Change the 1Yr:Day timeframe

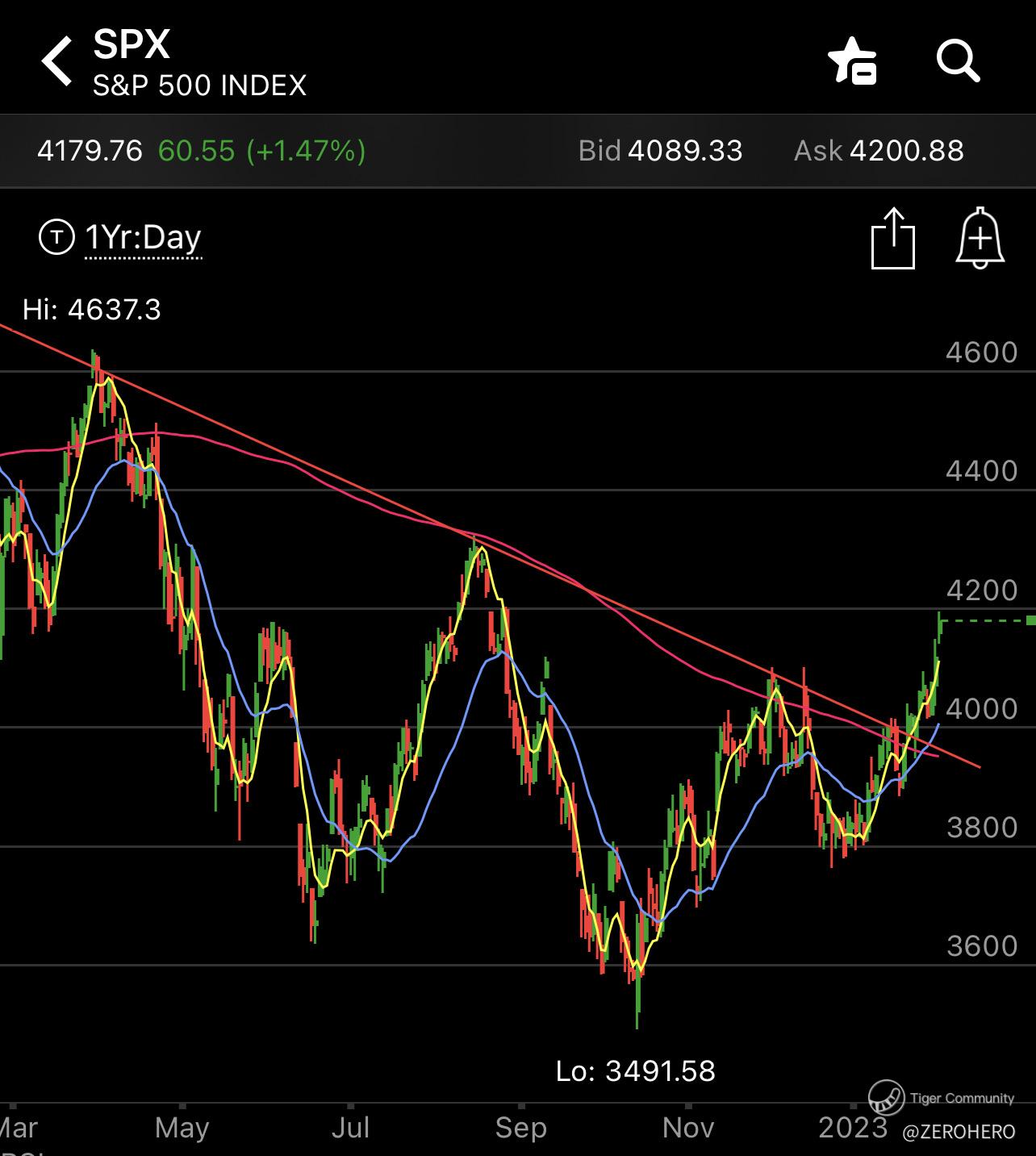(x=142, y=238)
